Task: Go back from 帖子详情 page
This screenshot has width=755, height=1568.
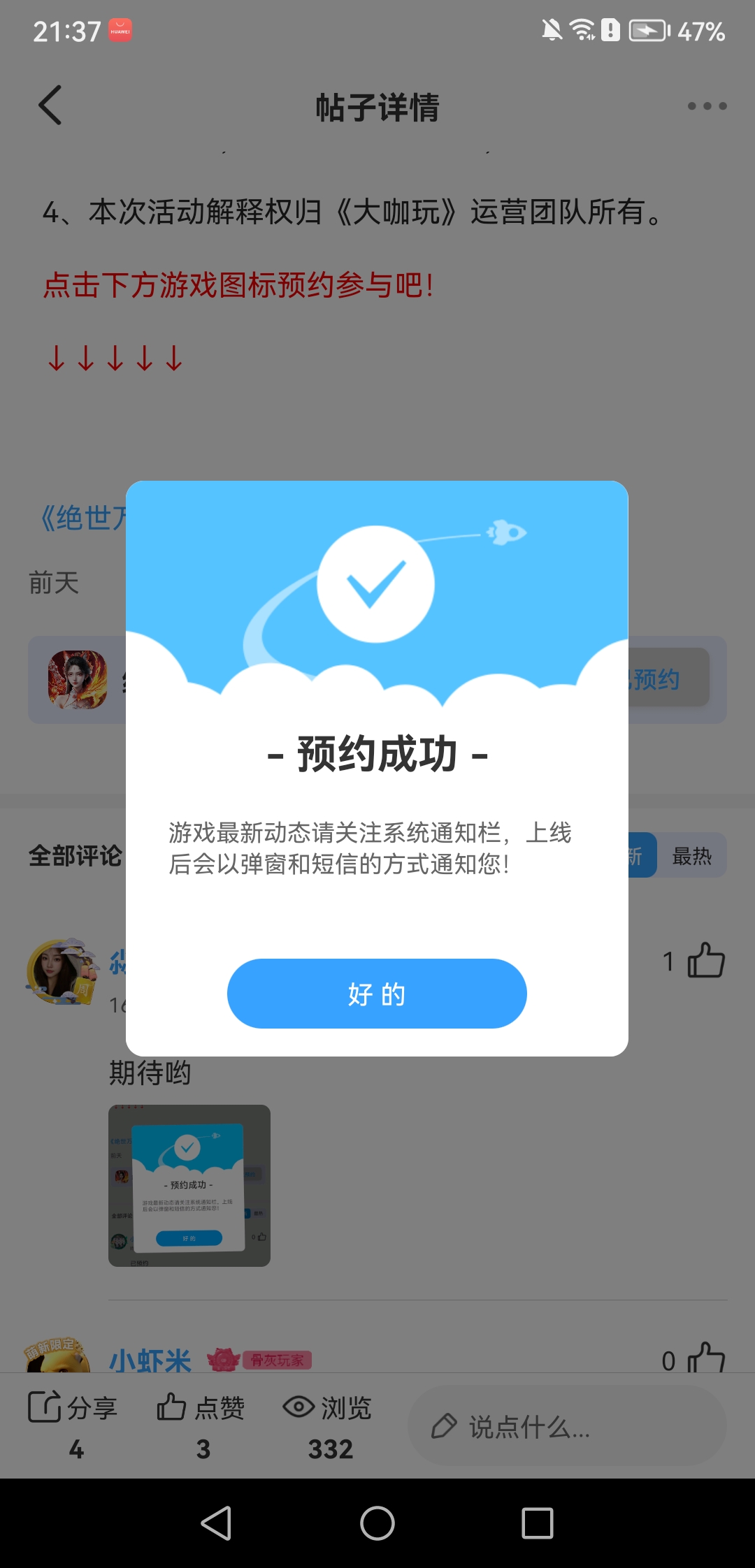Action: coord(50,106)
